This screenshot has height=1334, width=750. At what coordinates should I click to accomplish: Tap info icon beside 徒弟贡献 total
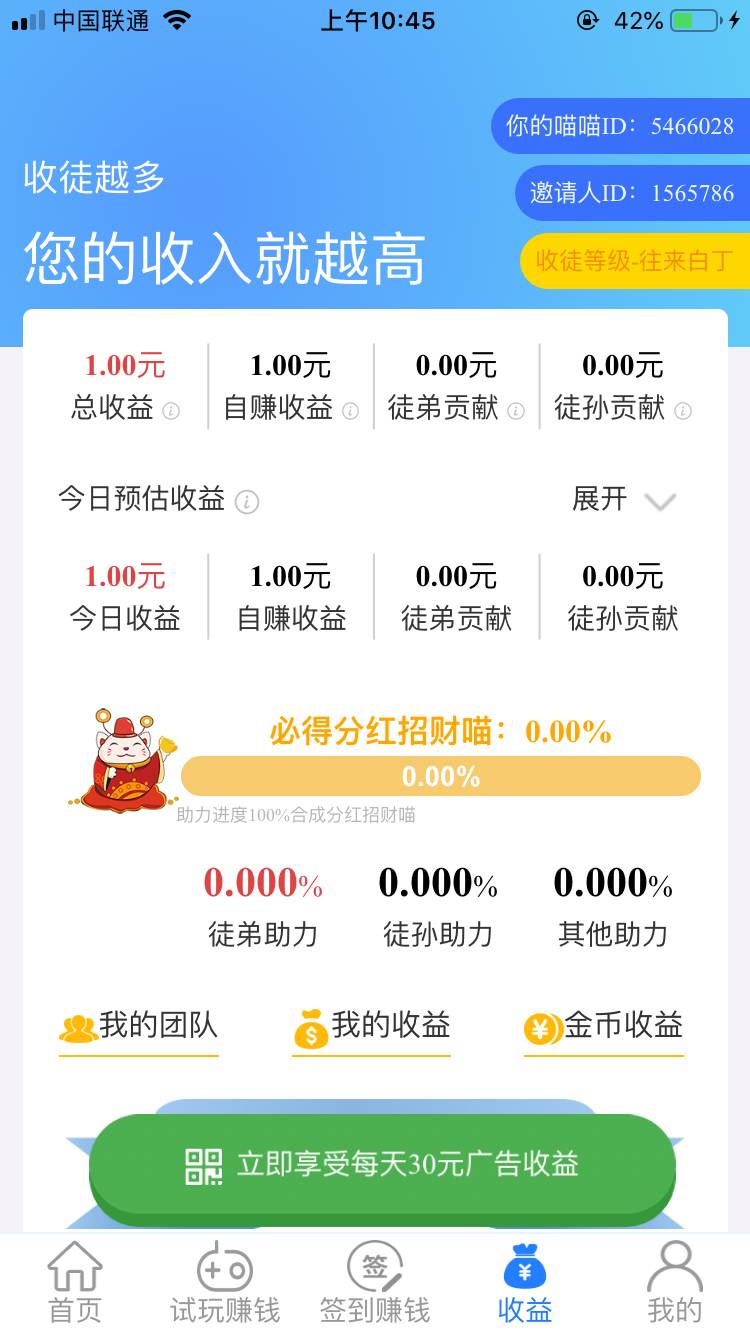coord(516,411)
